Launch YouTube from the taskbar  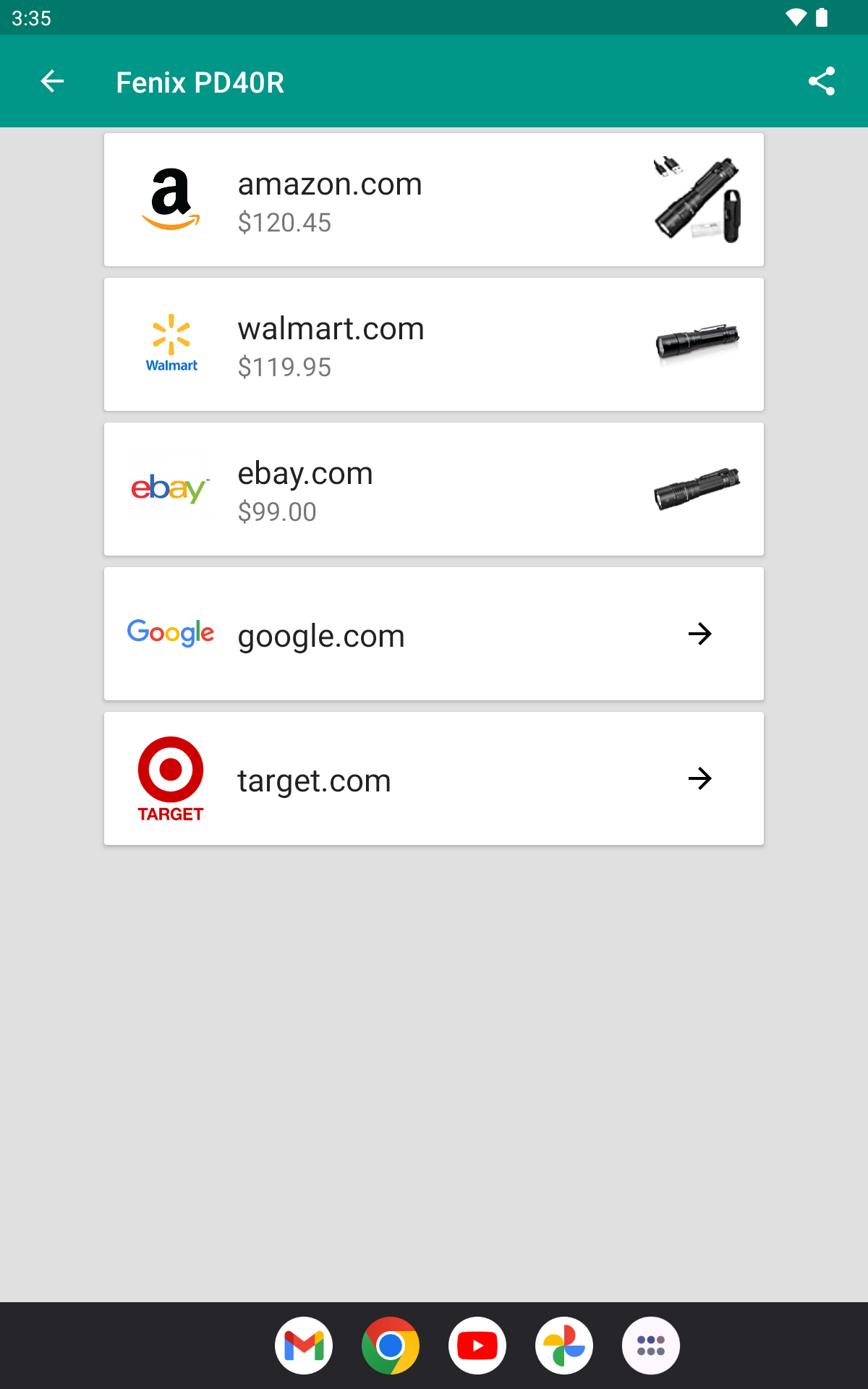[x=477, y=1346]
